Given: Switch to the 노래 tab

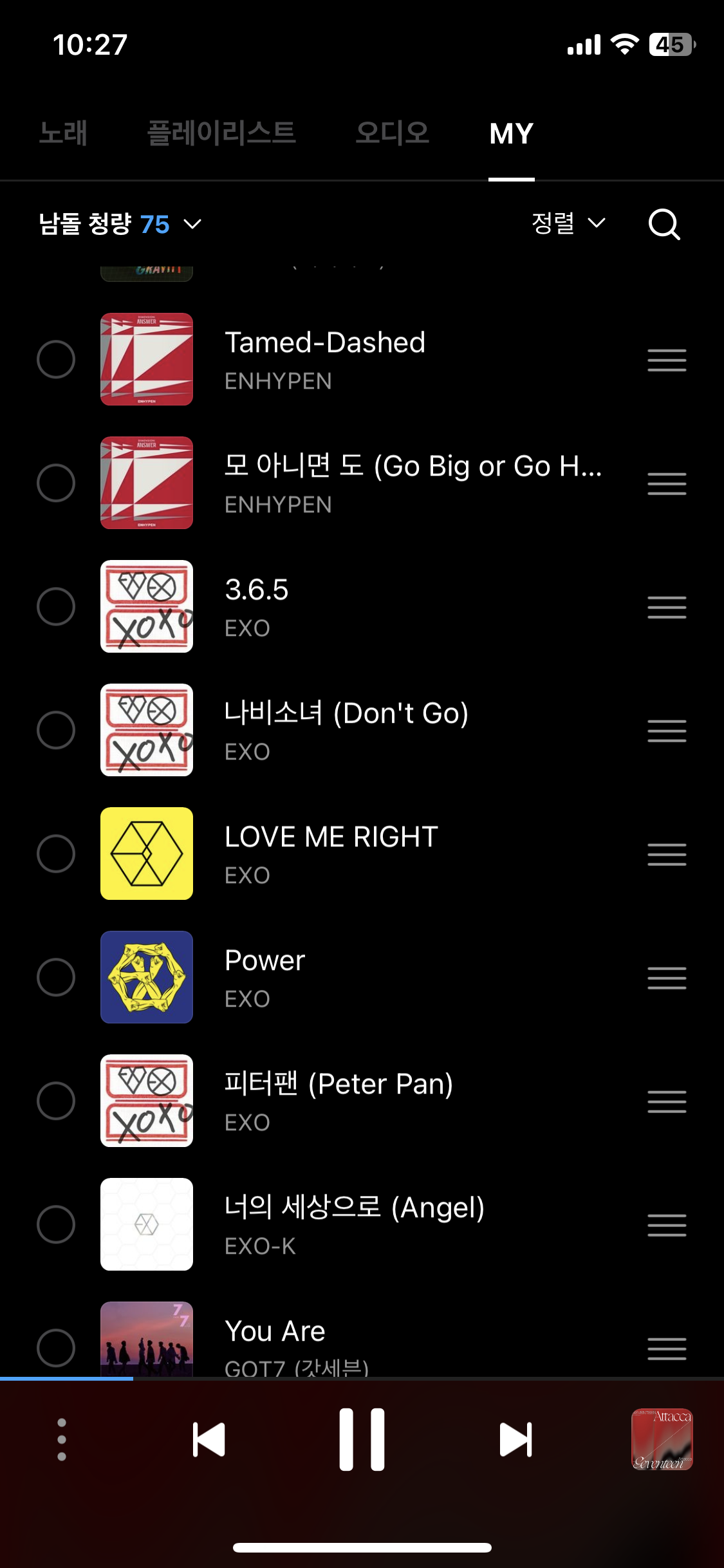Looking at the screenshot, I should pos(63,133).
